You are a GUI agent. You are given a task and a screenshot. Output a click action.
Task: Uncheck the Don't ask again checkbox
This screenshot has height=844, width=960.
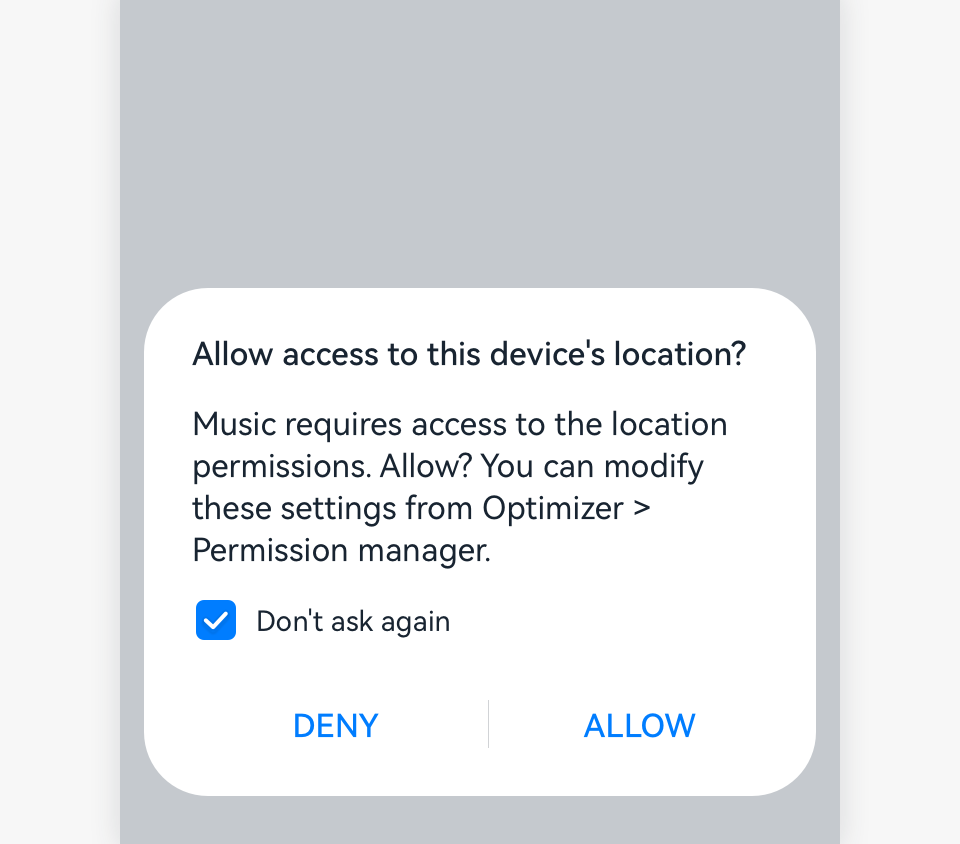216,621
